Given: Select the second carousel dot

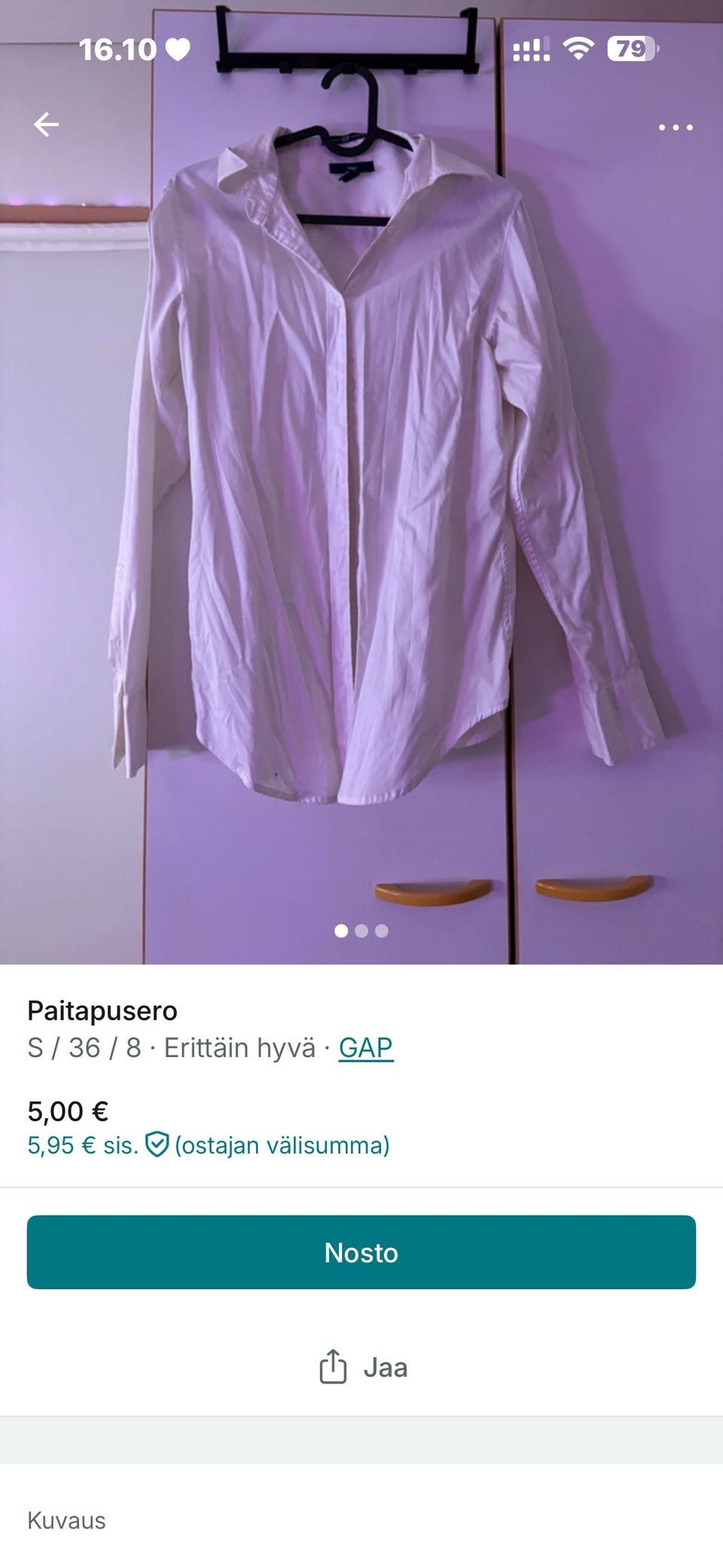Looking at the screenshot, I should coord(361,931).
